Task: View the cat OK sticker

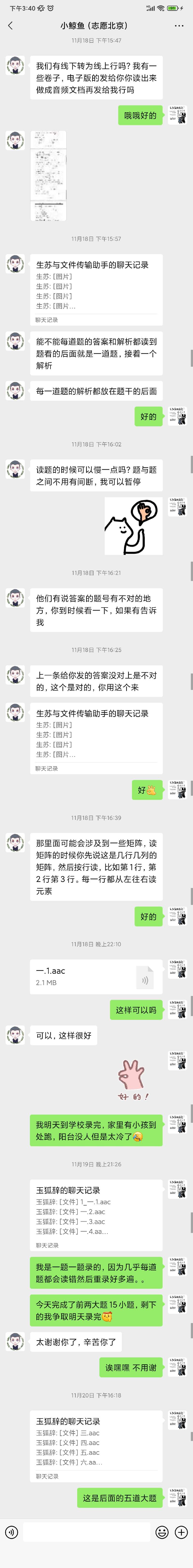Action: pyautogui.click(x=133, y=526)
